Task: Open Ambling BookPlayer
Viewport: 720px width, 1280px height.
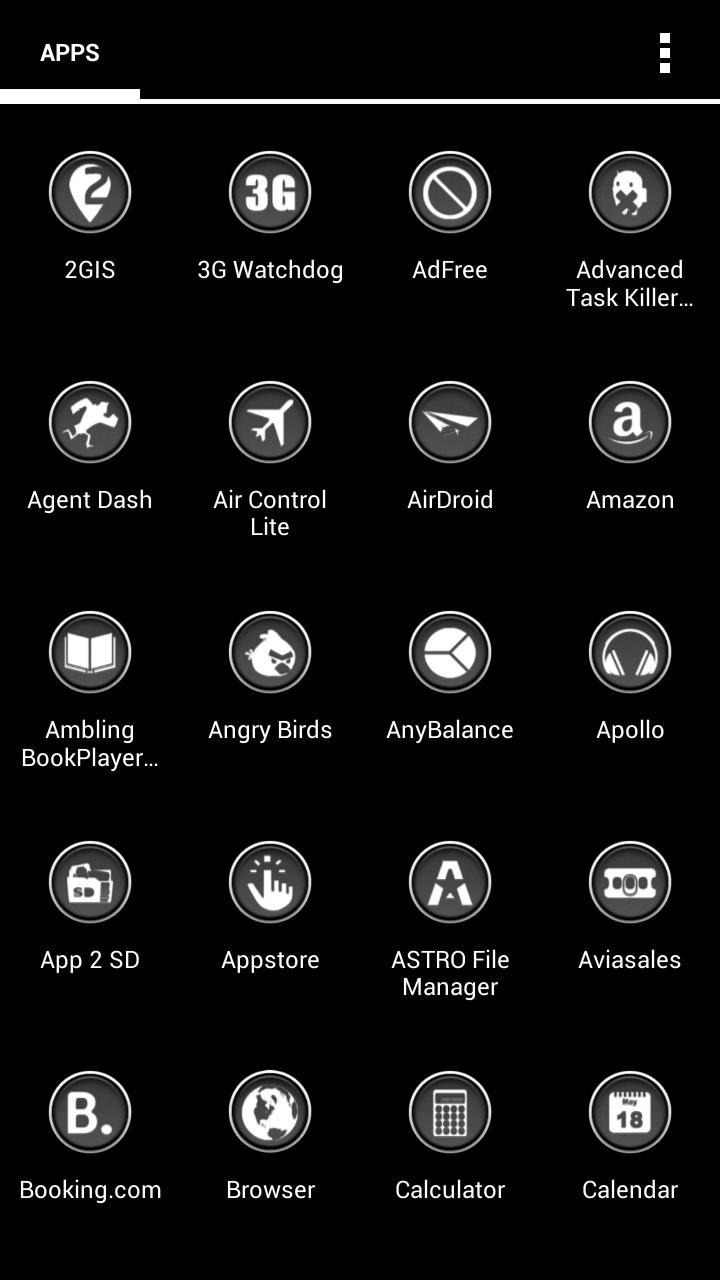Action: click(90, 652)
